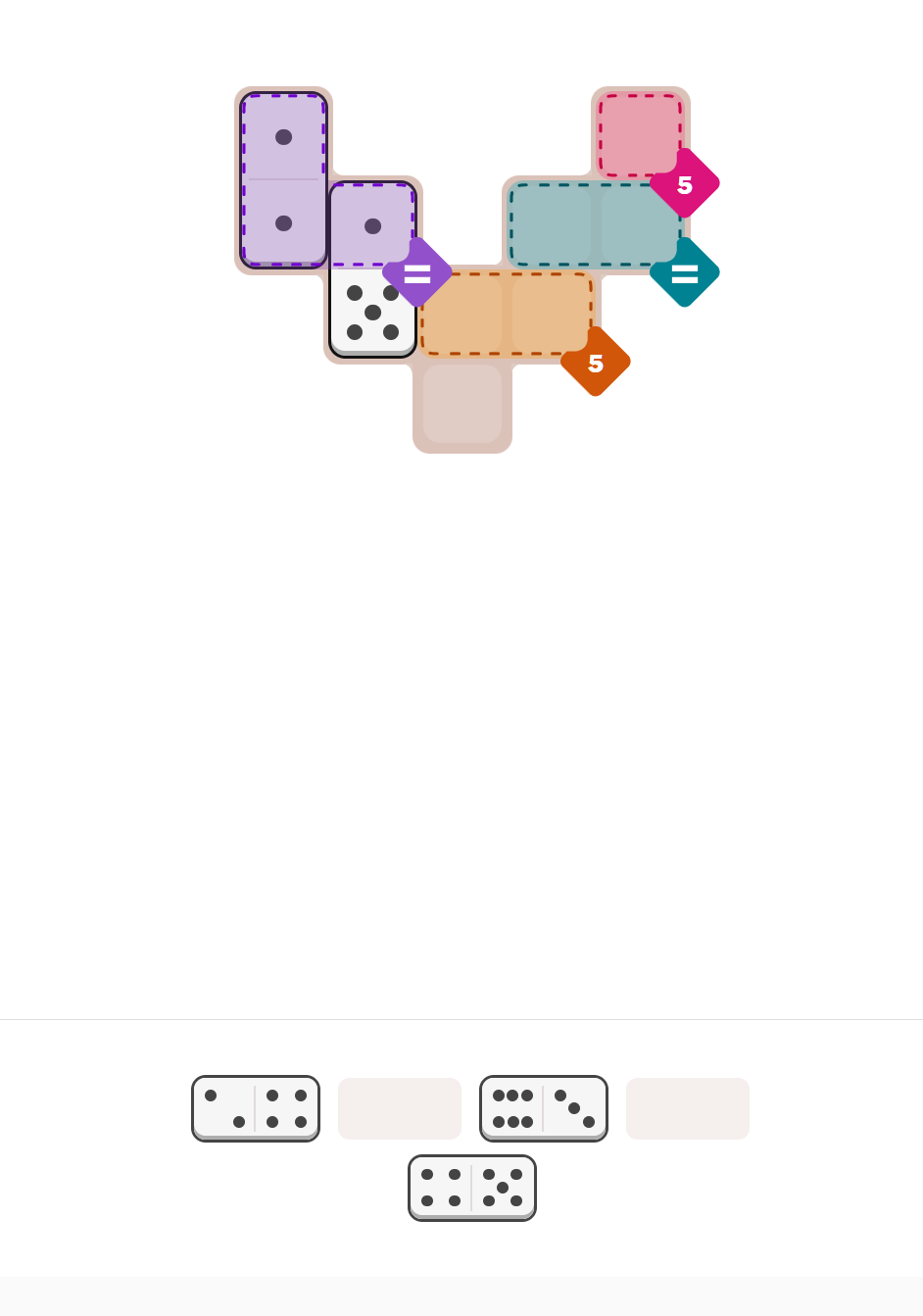Tap the empty pink cell with sum 5
The width and height of the screenshot is (923, 1316).
click(640, 135)
